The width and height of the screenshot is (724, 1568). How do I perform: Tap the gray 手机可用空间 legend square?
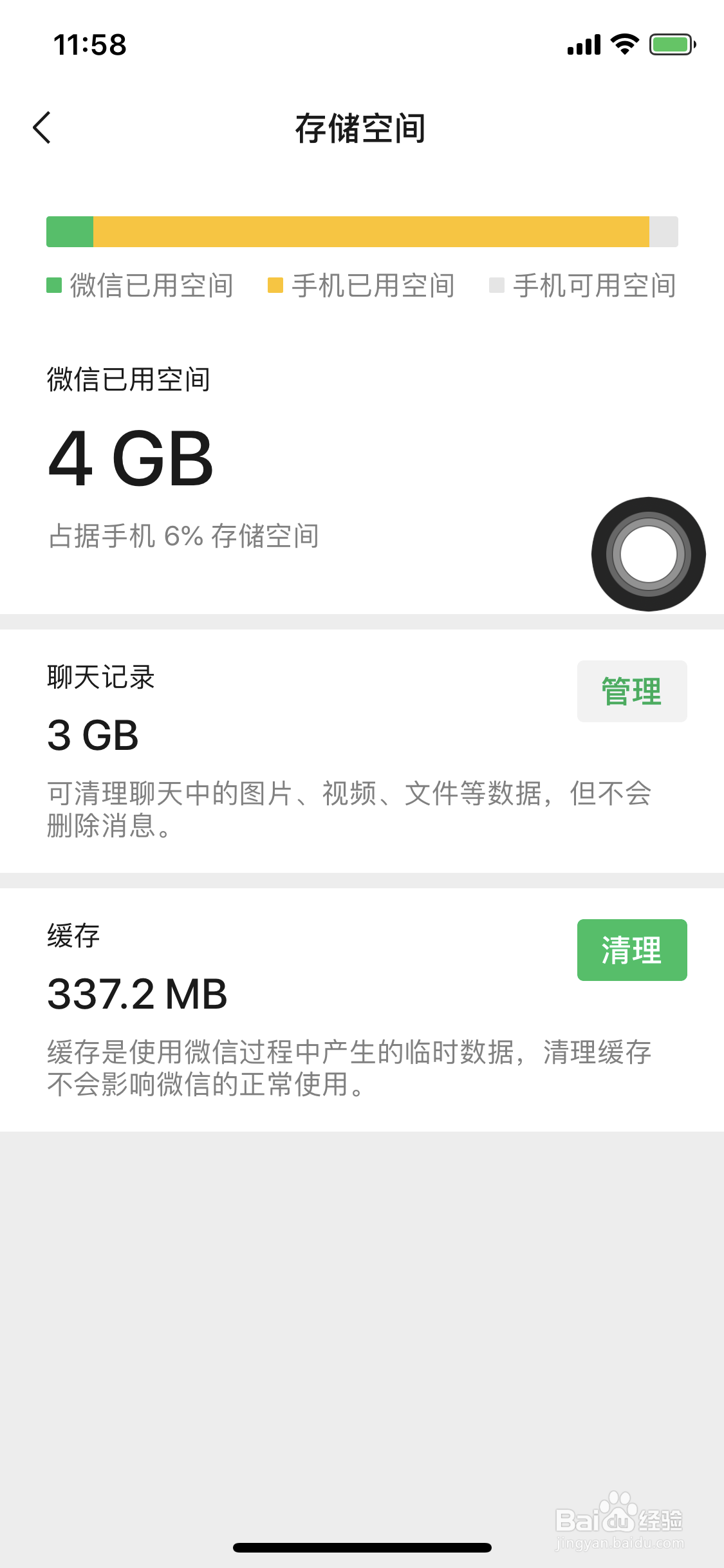pos(496,283)
